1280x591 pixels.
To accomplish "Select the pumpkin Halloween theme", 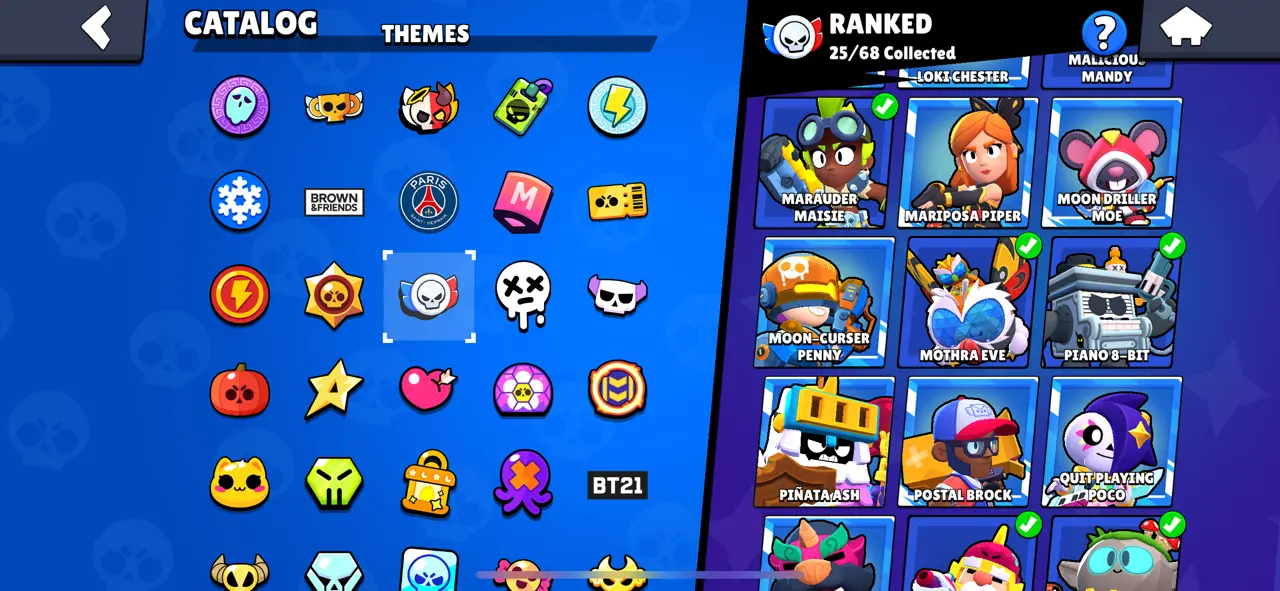I will point(240,390).
